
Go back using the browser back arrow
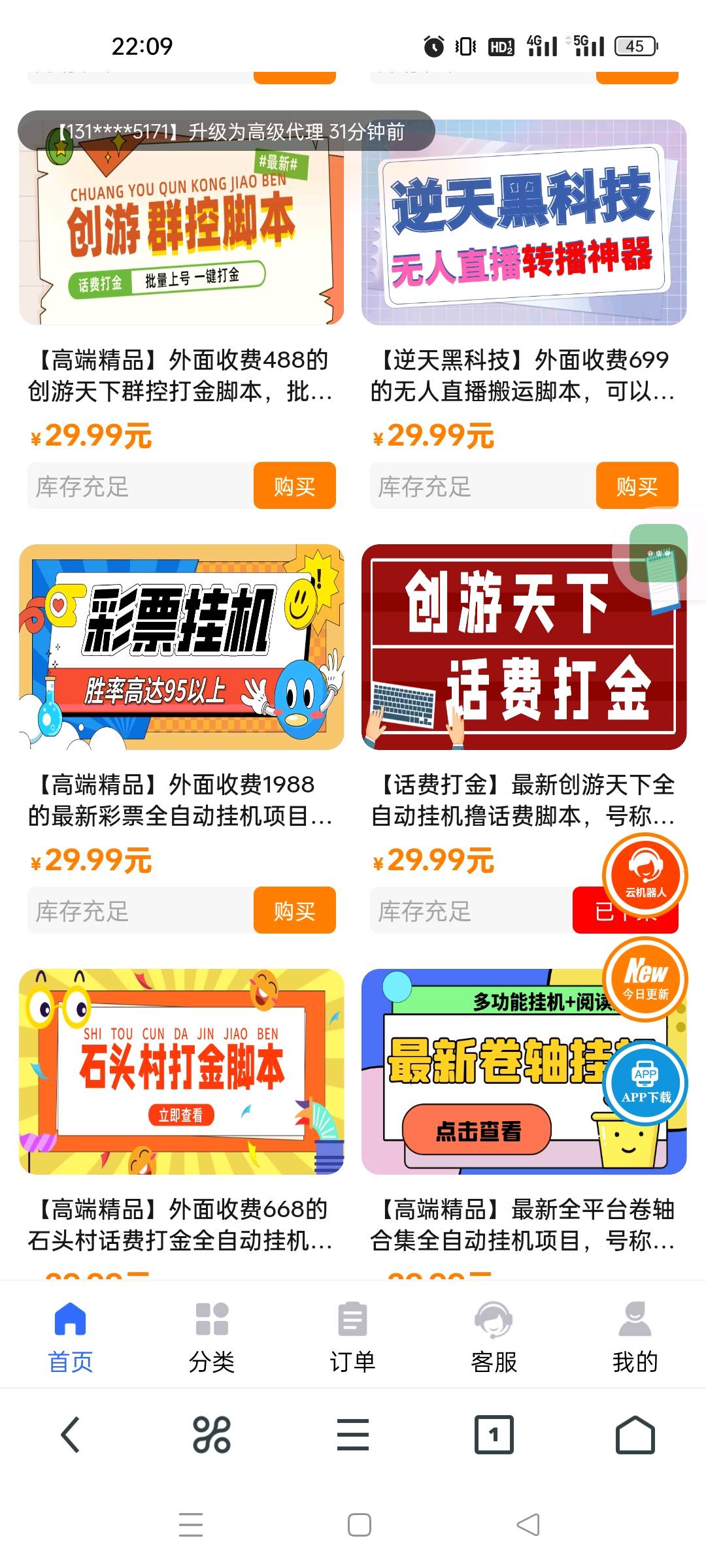[x=71, y=1435]
